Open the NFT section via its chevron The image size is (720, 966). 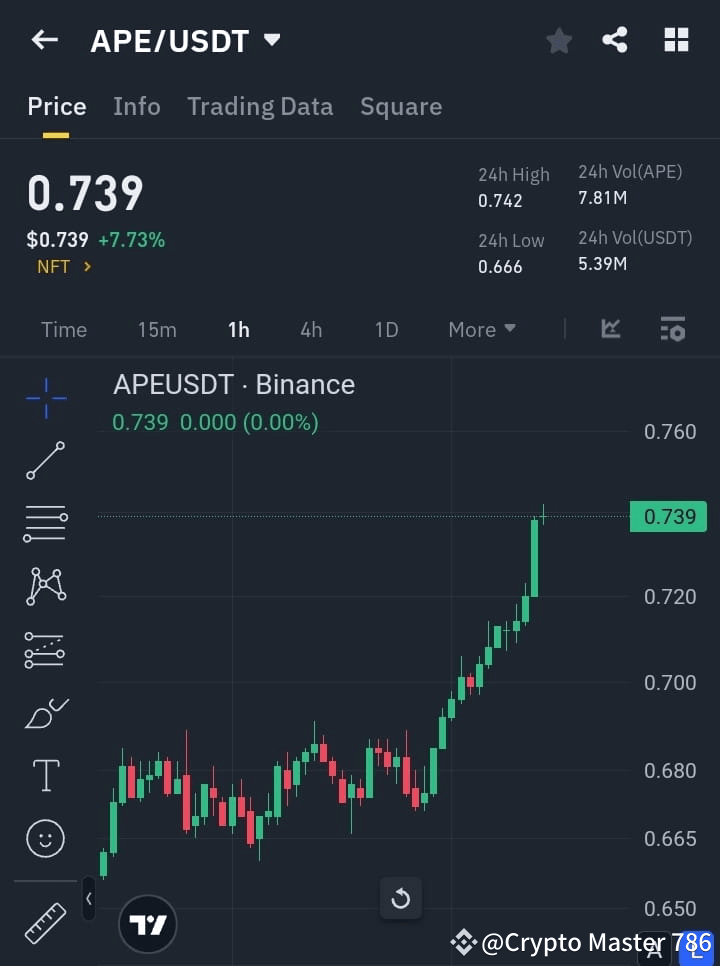[x=85, y=267]
